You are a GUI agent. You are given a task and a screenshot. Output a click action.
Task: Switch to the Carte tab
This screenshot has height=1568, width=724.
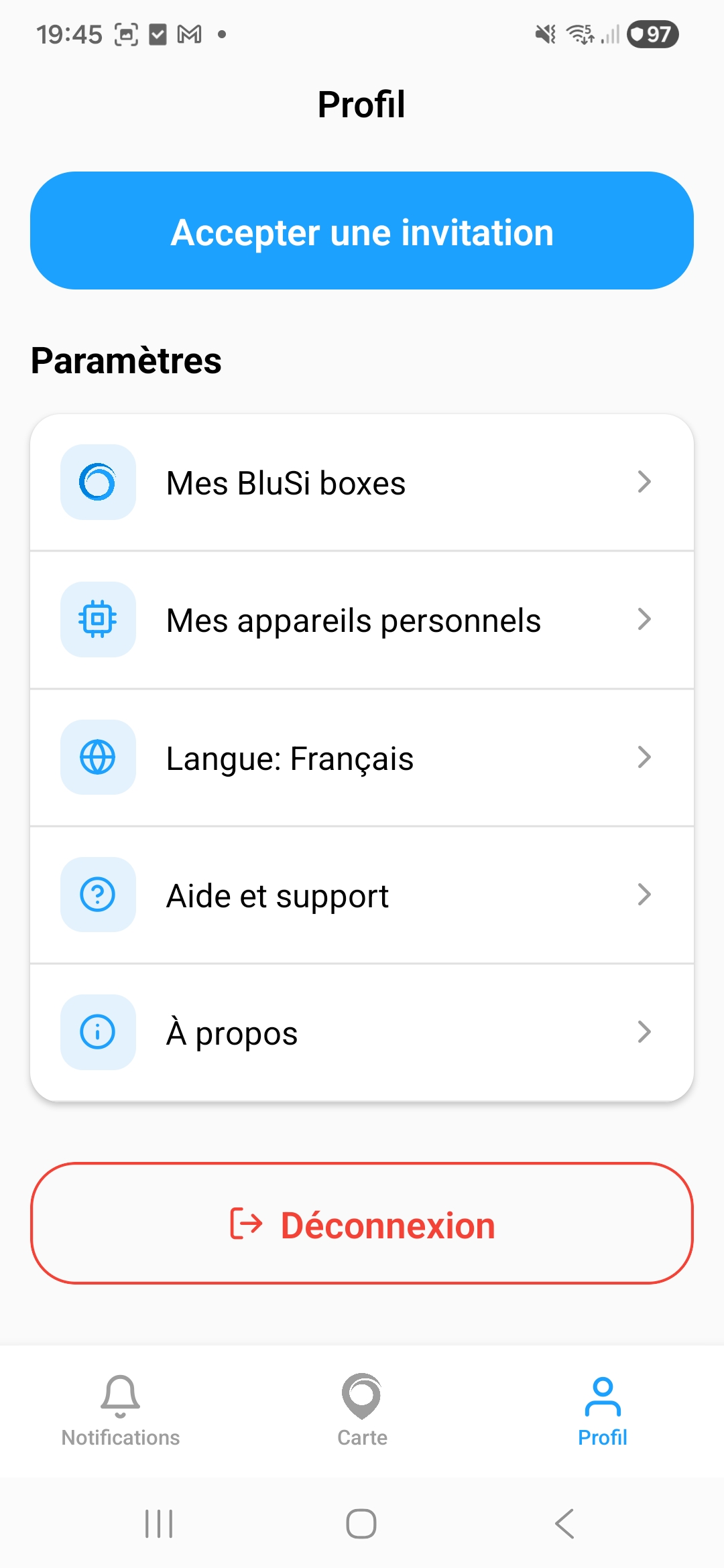tap(362, 1414)
